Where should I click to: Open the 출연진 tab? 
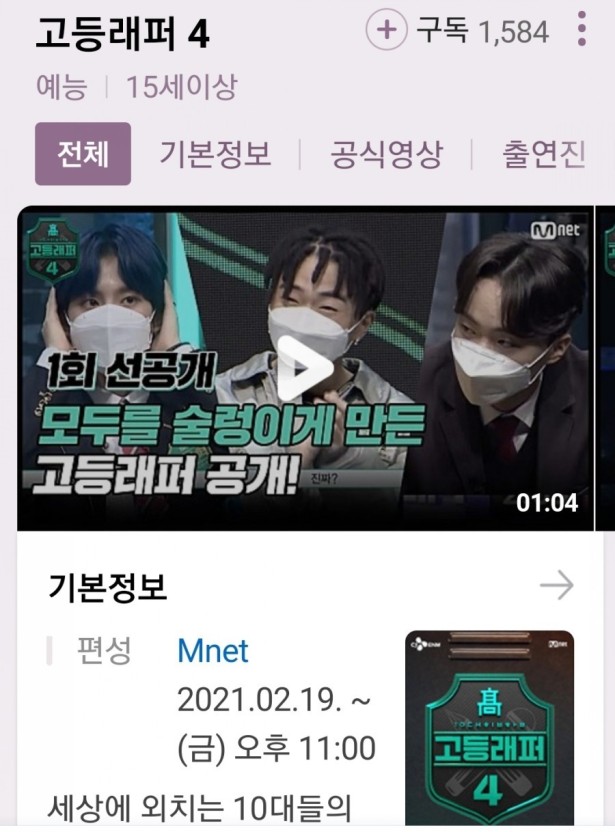point(543,155)
